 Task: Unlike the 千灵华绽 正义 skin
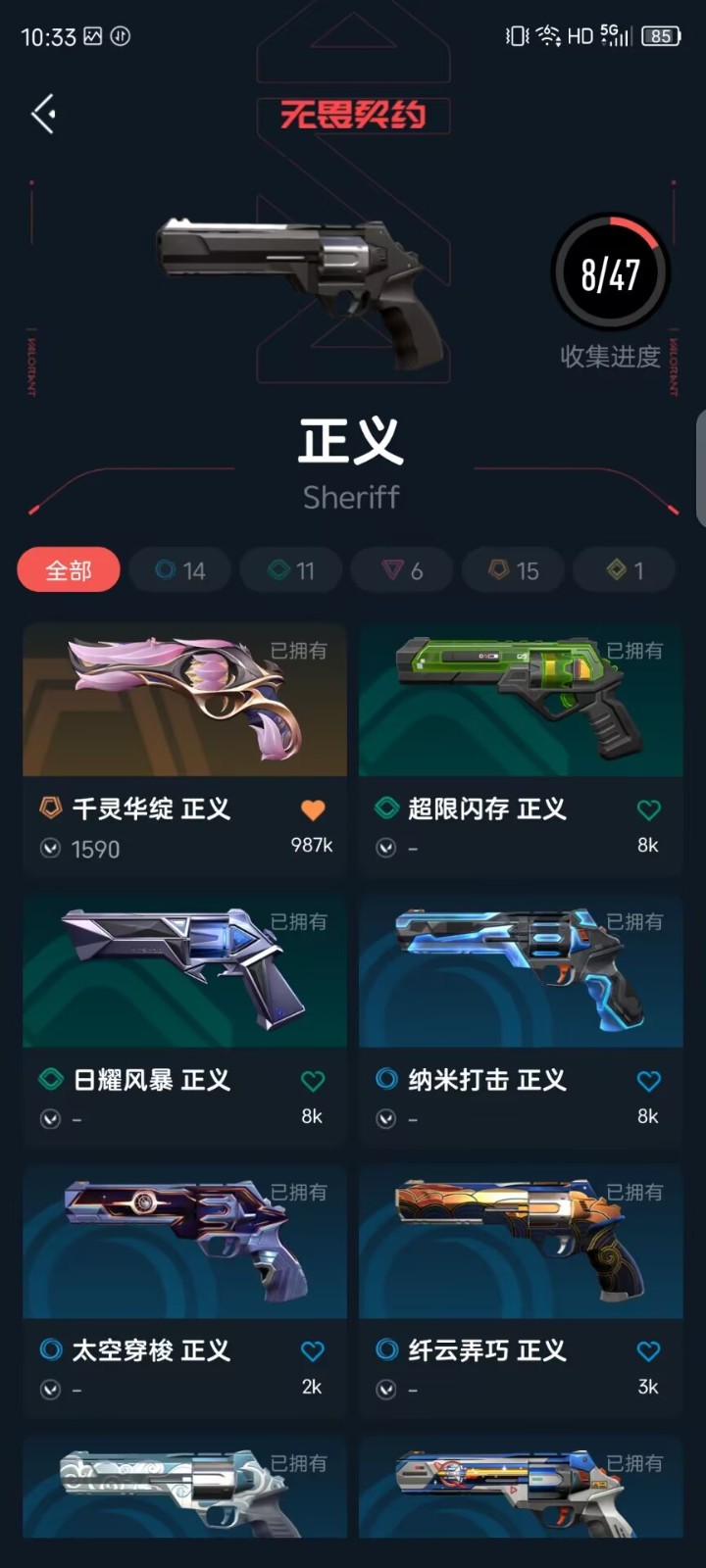pos(312,809)
